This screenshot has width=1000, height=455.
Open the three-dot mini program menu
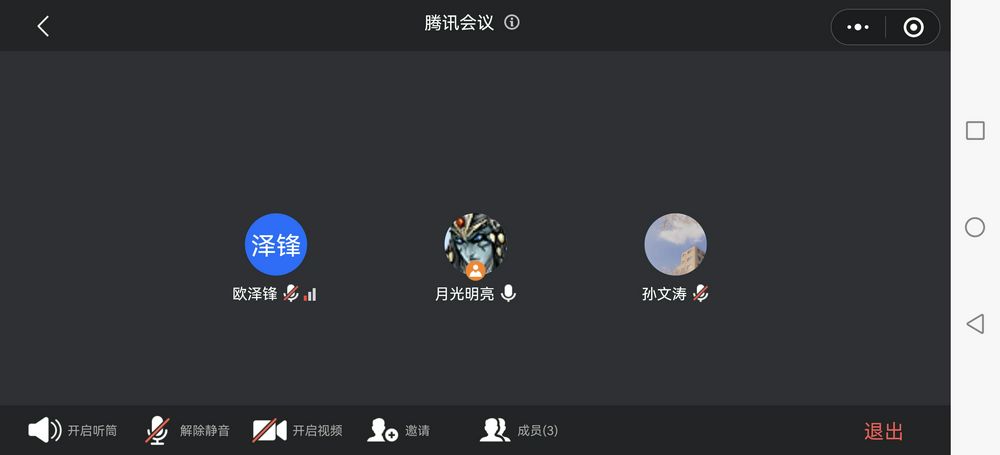(x=858, y=27)
